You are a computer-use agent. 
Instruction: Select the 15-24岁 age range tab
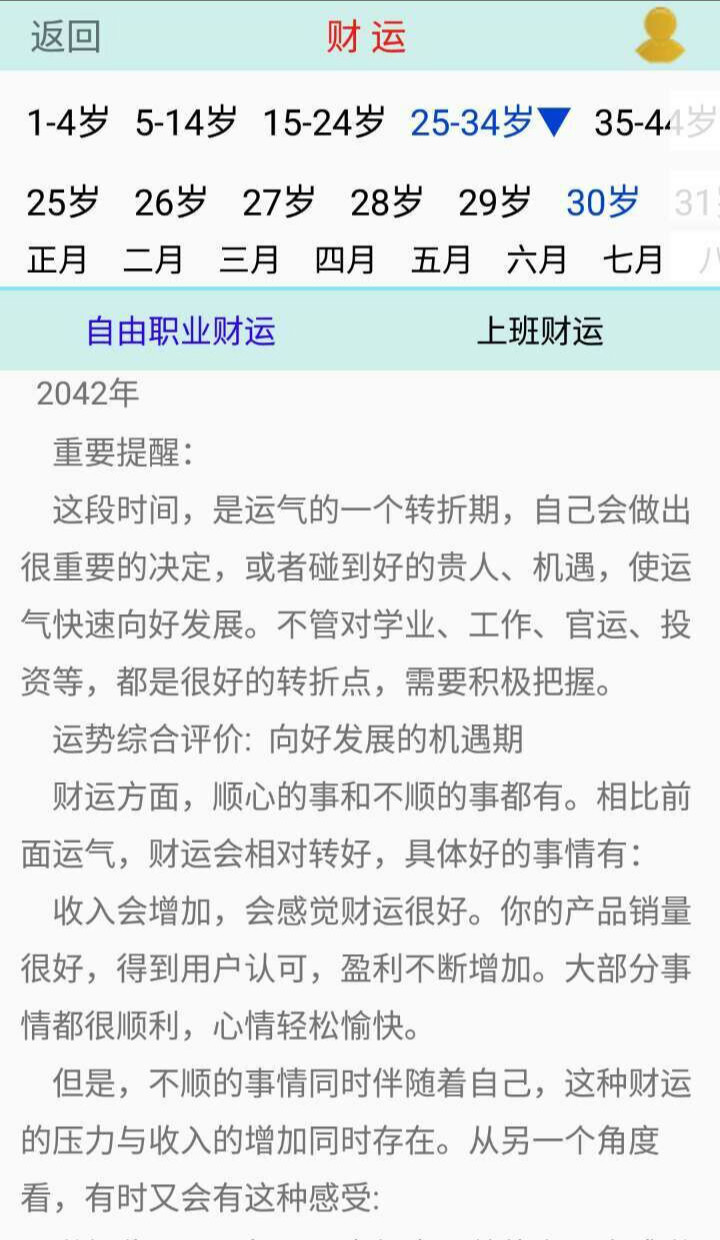(x=322, y=120)
